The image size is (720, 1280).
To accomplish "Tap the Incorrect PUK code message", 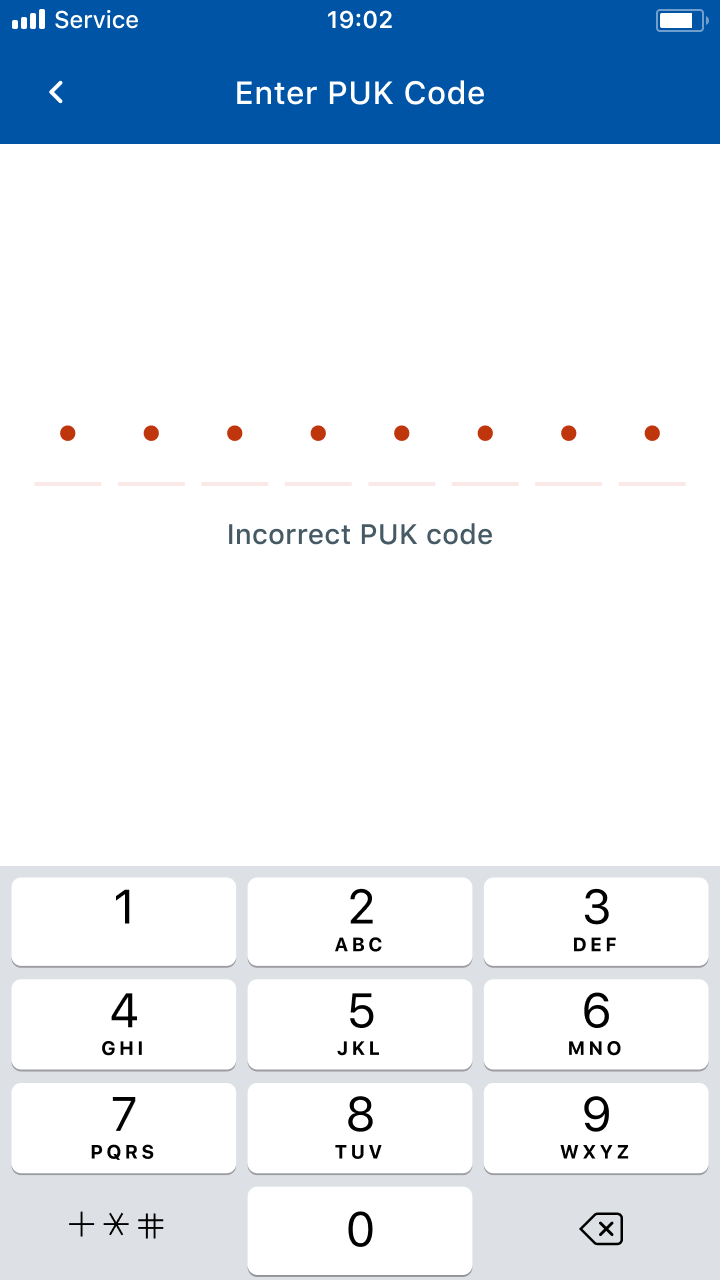I will coord(360,534).
